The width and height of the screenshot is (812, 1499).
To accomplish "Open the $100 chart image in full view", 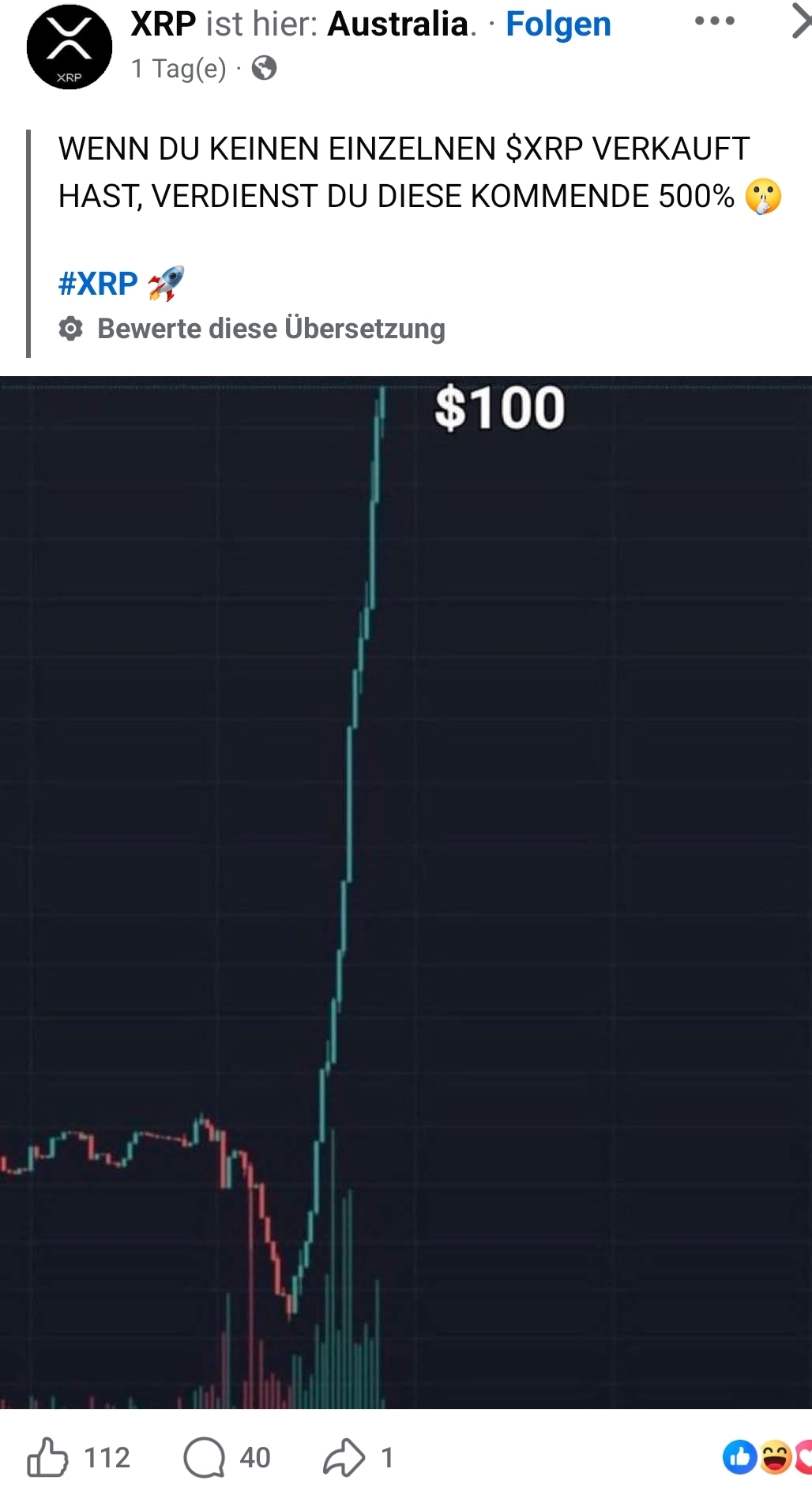I will (x=406, y=893).
